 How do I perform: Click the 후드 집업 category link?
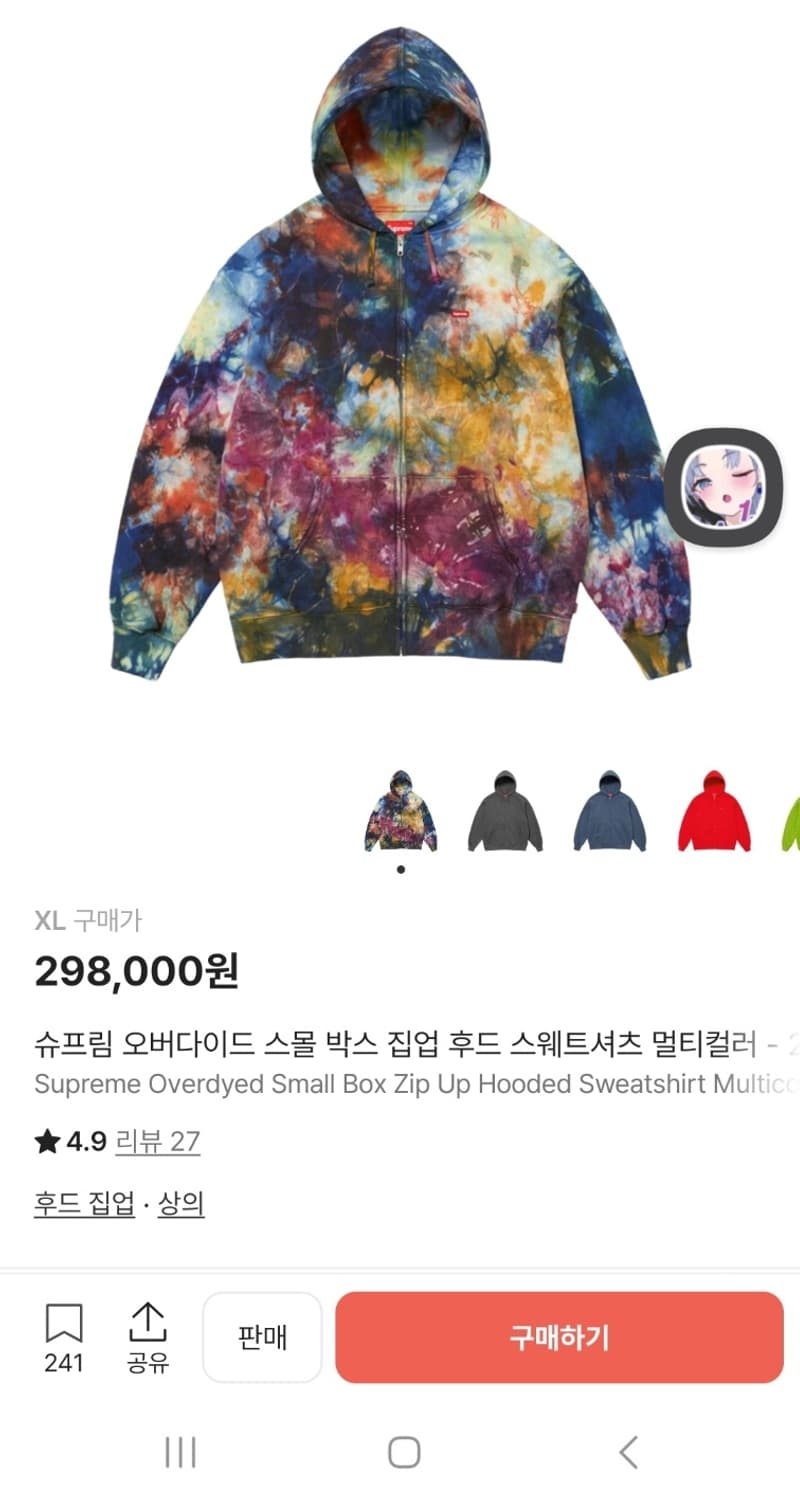[84, 1207]
